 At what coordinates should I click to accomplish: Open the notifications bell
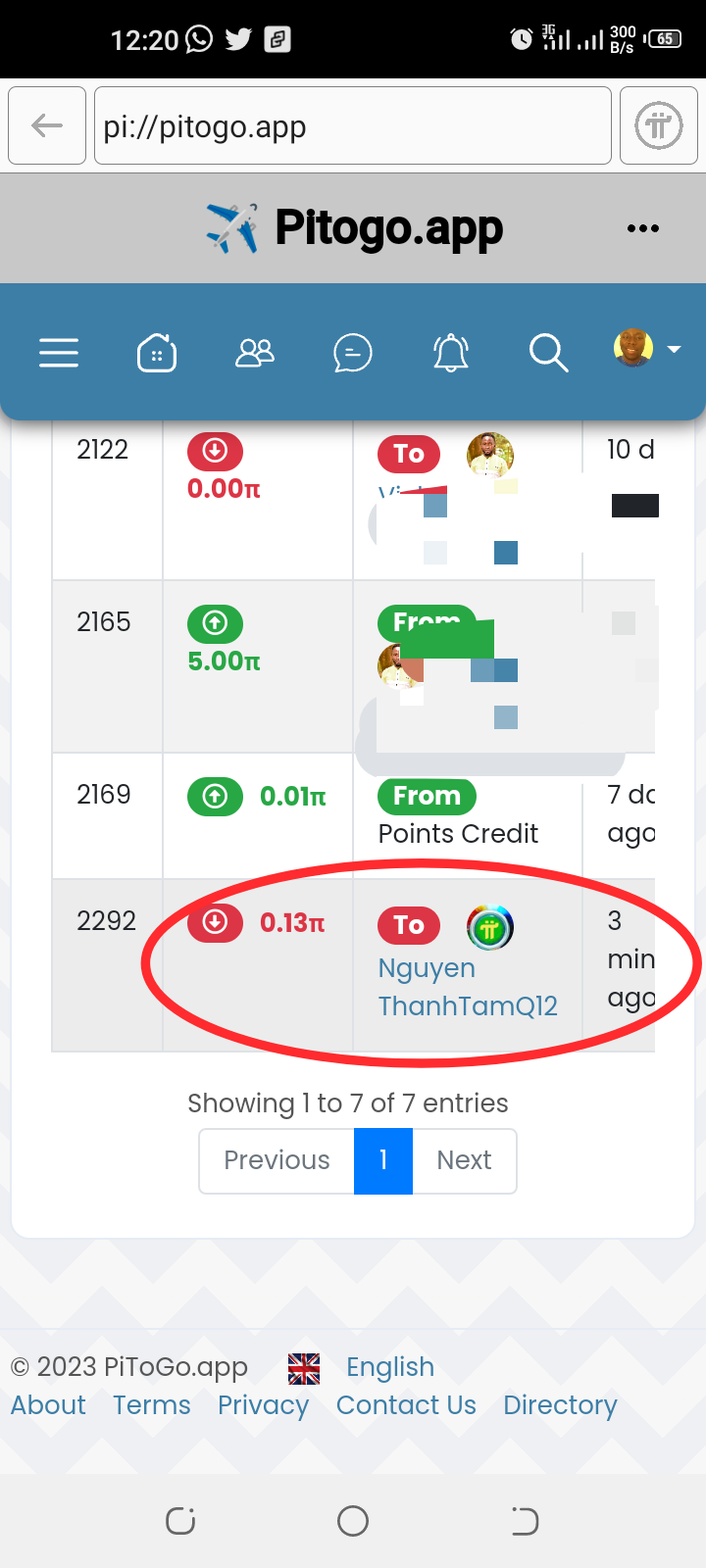click(x=451, y=352)
